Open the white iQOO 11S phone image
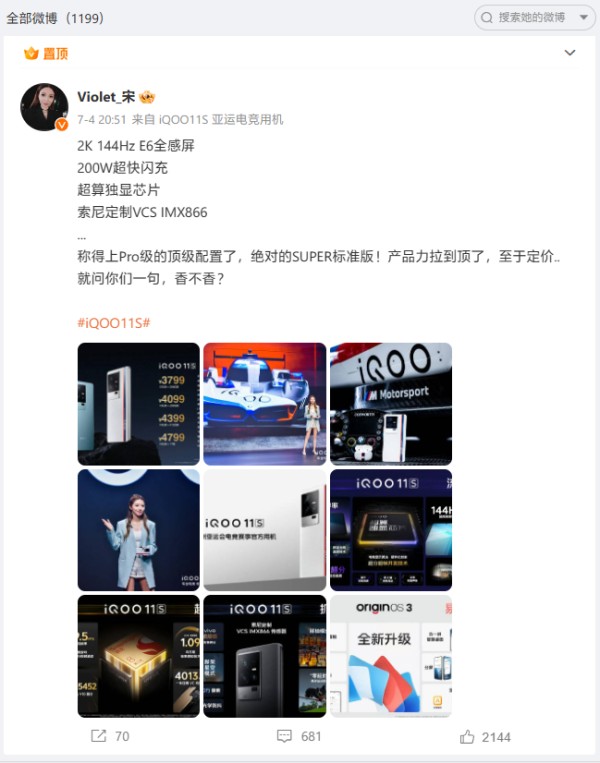The image size is (600, 763). [x=265, y=530]
